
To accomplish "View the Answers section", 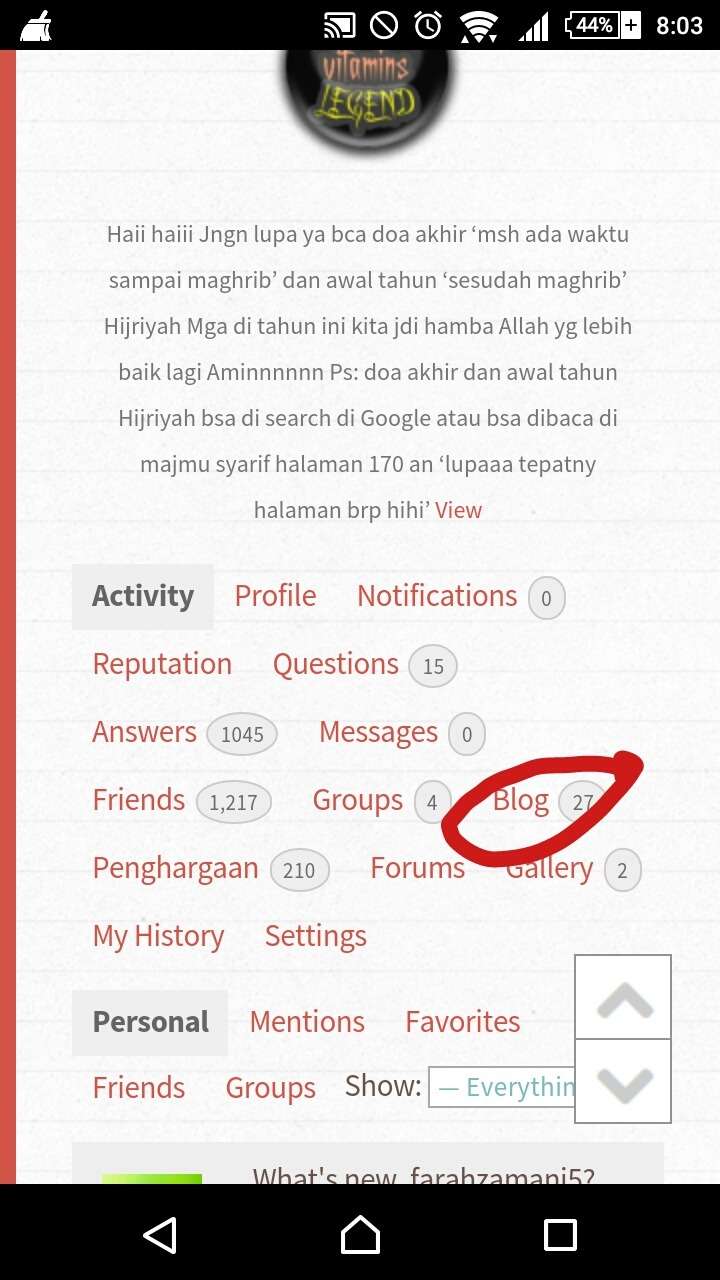I will pyautogui.click(x=145, y=732).
